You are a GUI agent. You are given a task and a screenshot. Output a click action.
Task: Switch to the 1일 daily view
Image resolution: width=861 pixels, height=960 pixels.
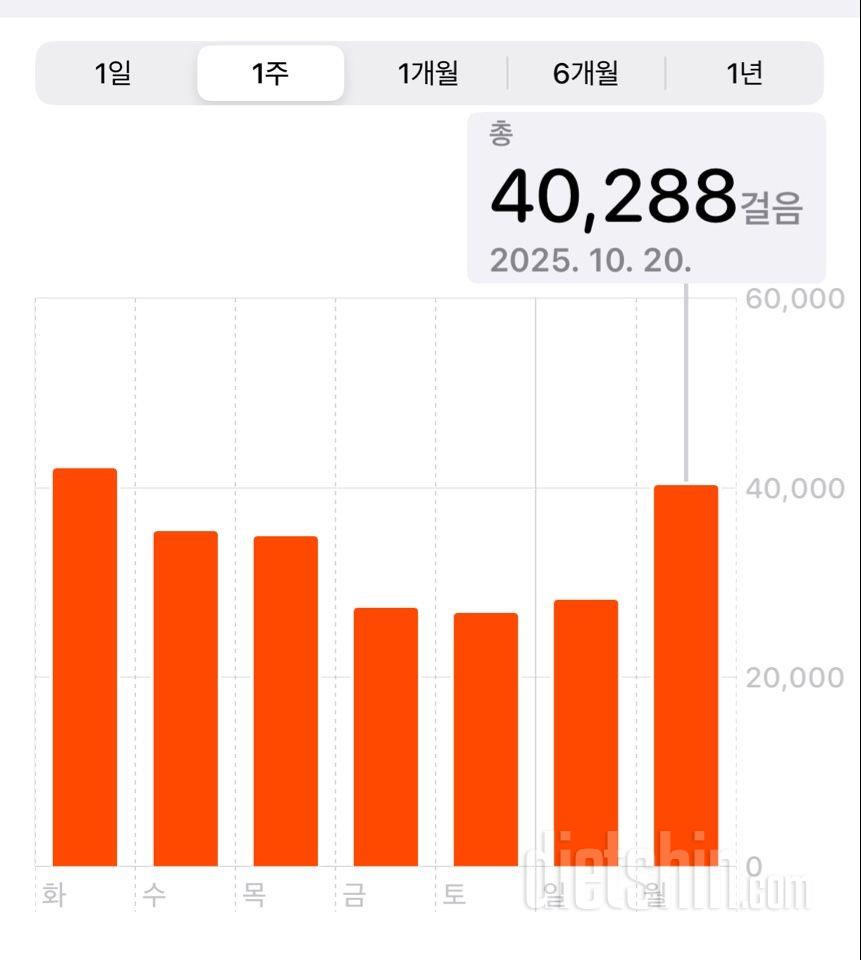click(113, 73)
